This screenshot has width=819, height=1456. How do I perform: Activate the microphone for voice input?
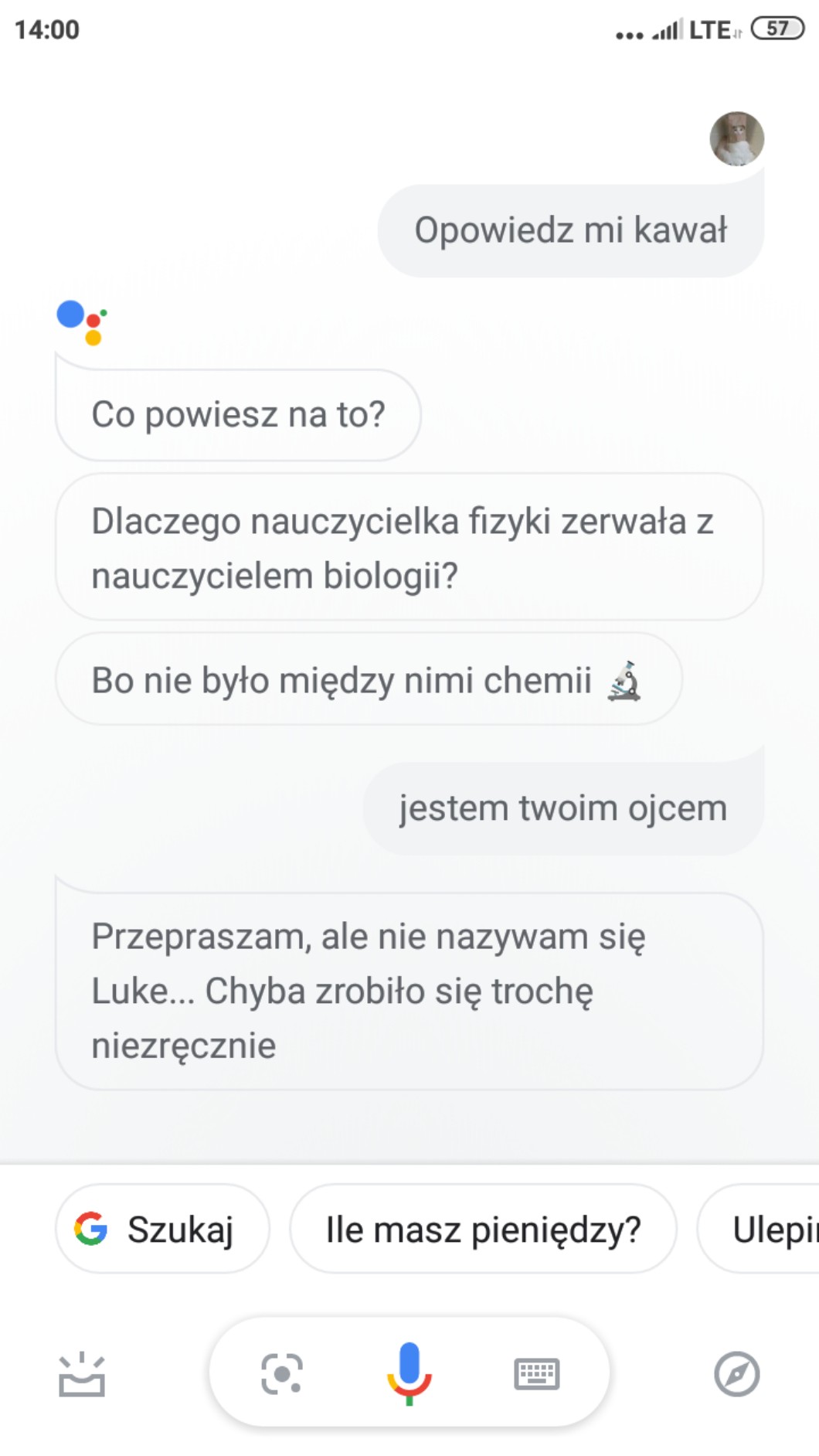[409, 1373]
